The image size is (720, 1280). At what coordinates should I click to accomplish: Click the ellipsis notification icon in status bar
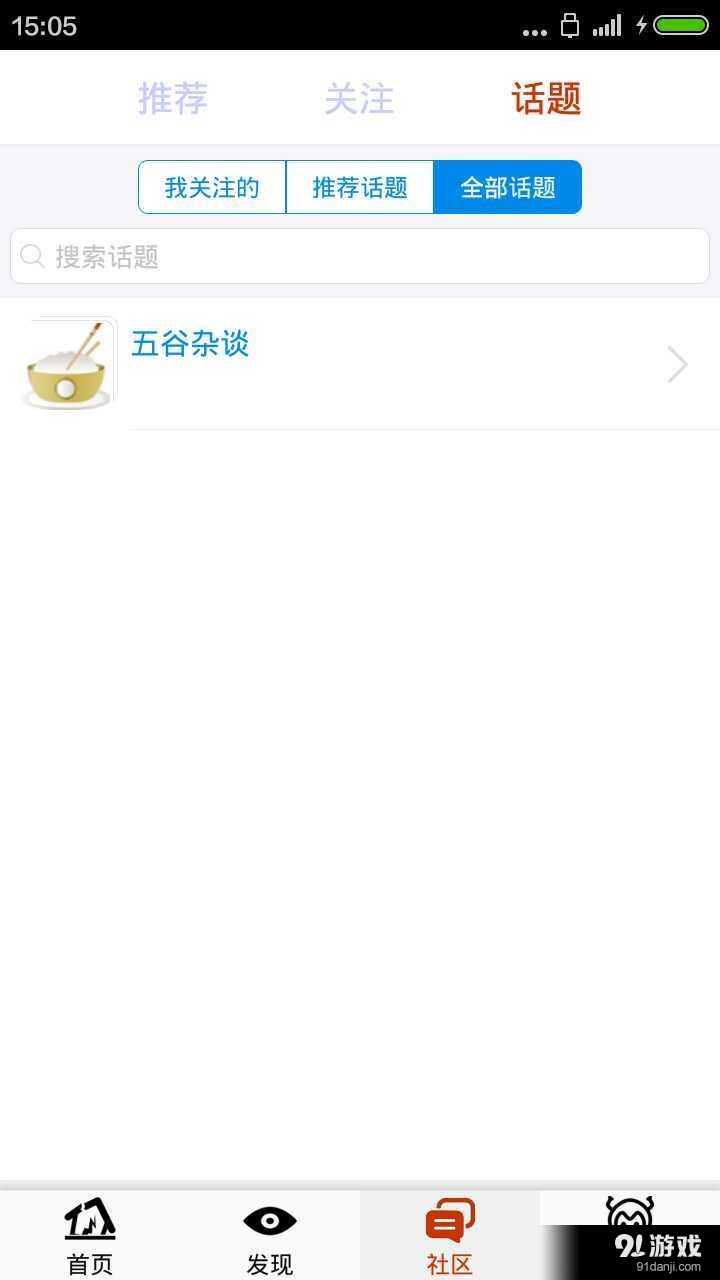click(x=535, y=28)
